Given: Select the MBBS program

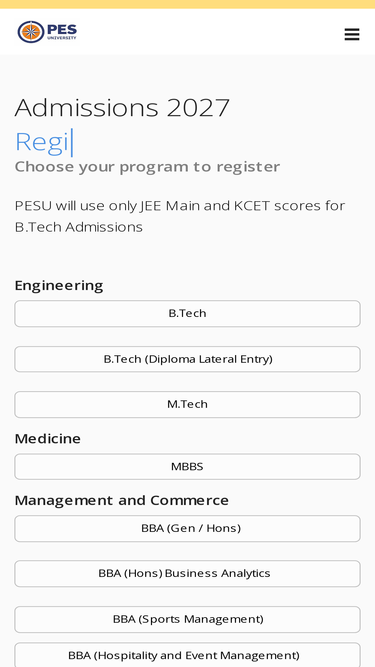Looking at the screenshot, I should 188,467.
